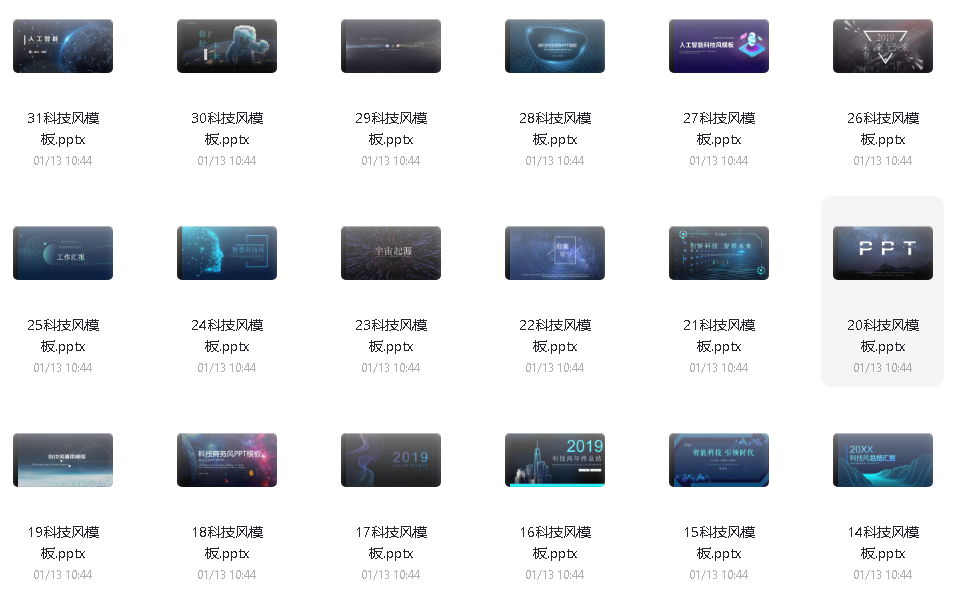Screen dimensions: 954x602
Task: Open the file 14科技风模板.pptx
Action: (x=883, y=460)
